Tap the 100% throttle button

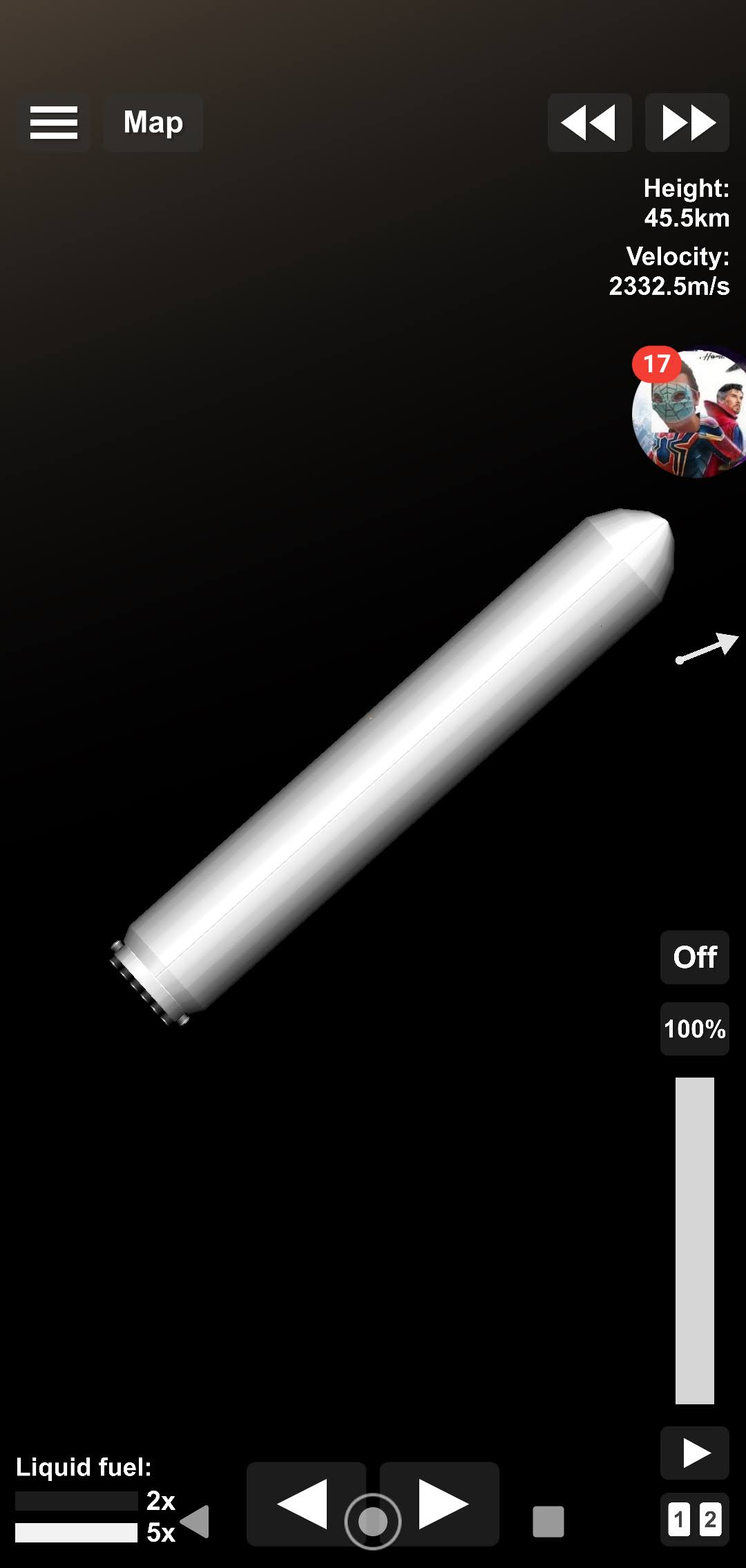[x=695, y=1029]
